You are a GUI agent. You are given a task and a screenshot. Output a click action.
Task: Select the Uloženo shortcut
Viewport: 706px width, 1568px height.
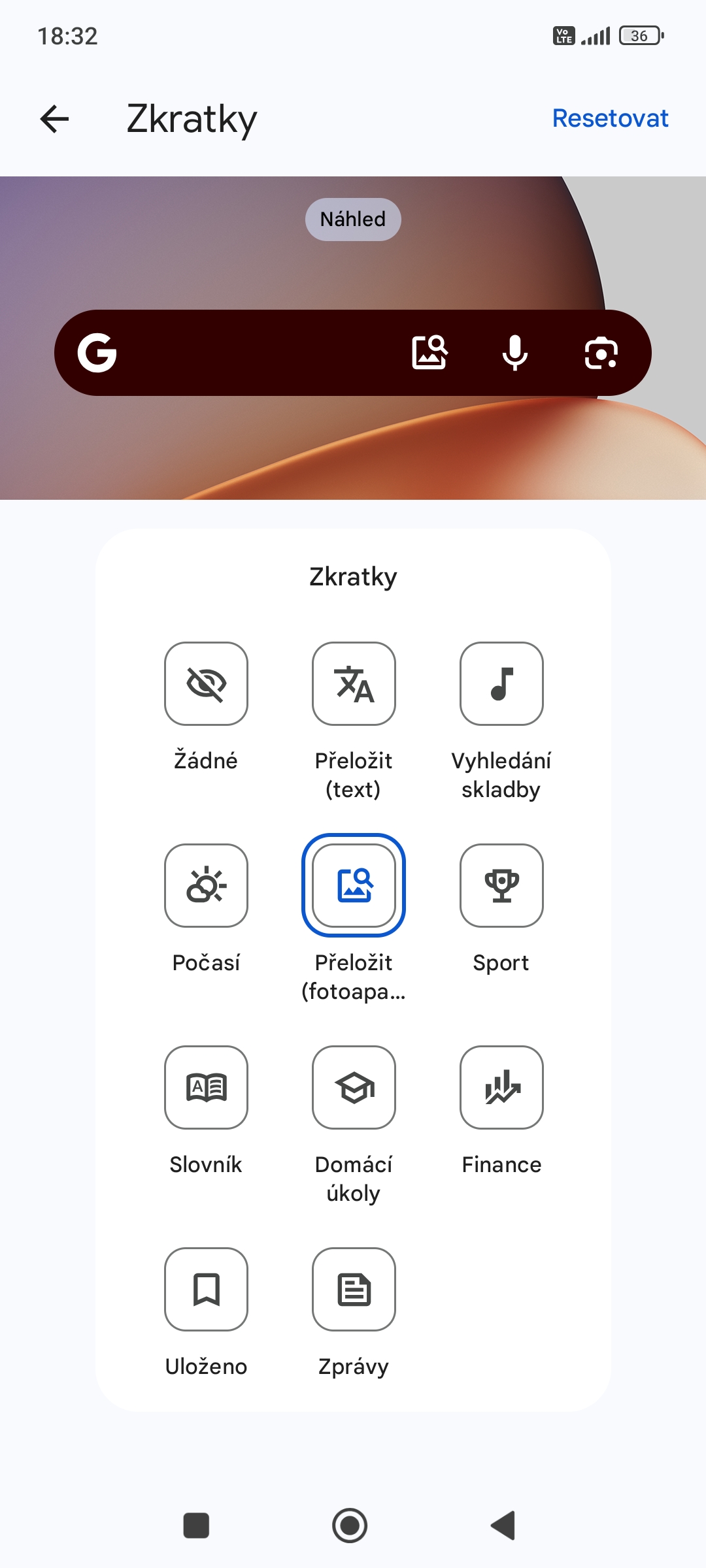pos(206,1289)
